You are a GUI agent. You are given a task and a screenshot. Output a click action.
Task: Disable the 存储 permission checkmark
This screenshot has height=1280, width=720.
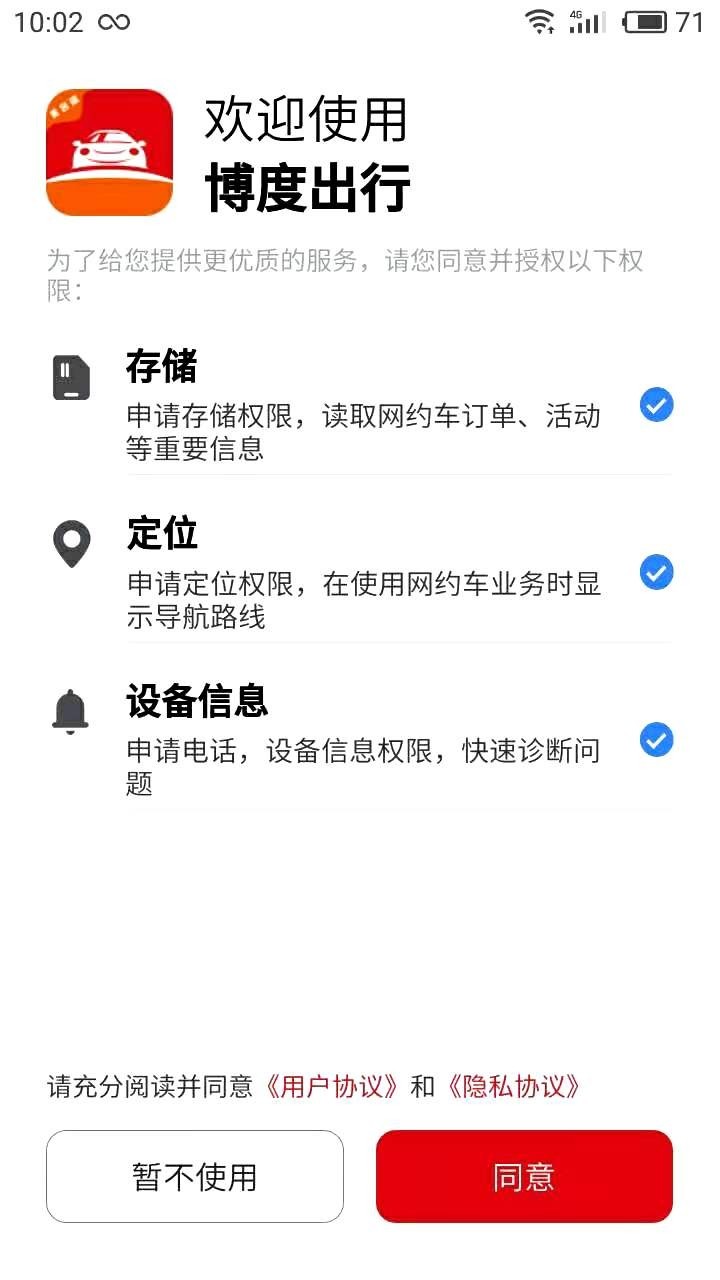pos(656,405)
